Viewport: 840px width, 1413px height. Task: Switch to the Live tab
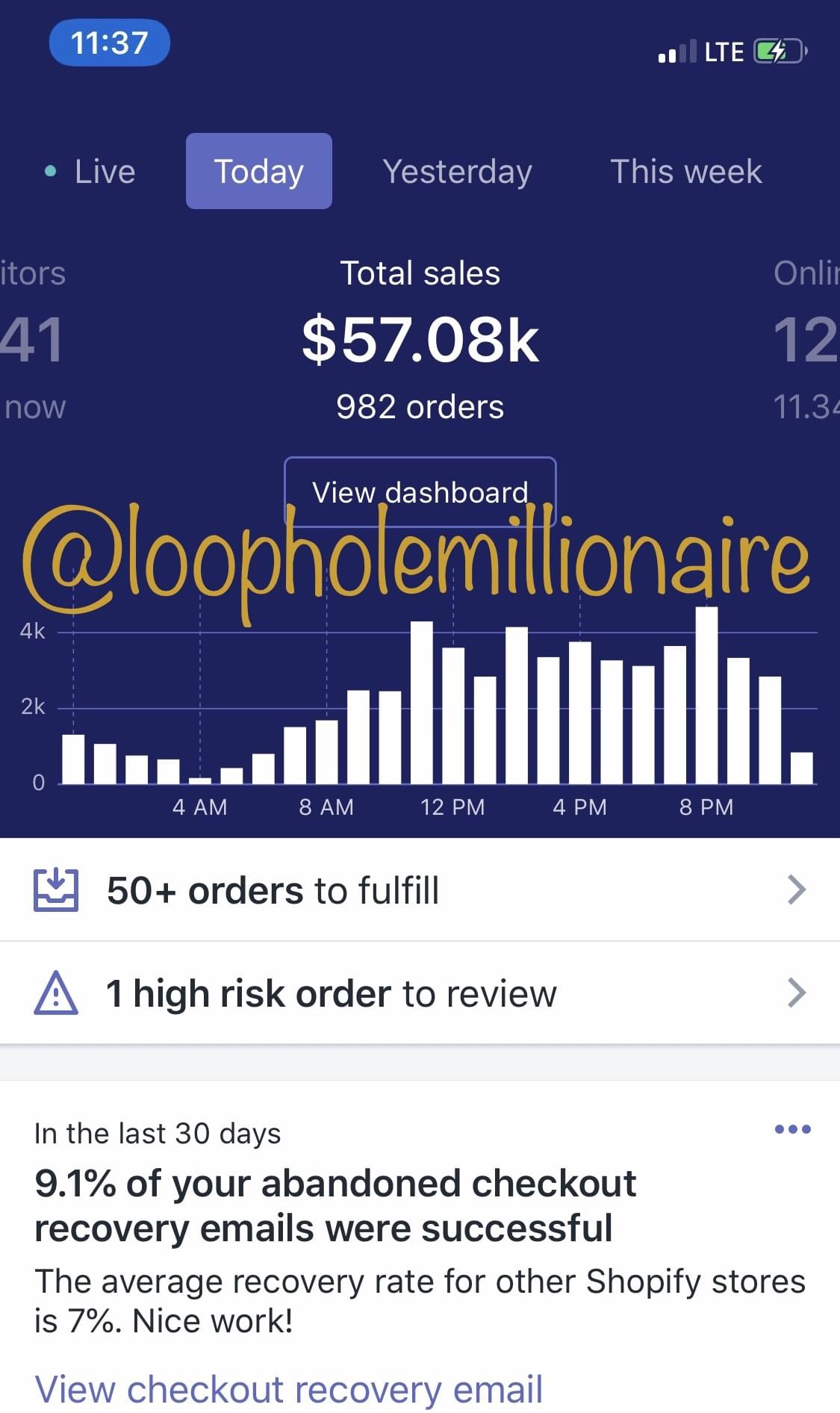pos(91,171)
